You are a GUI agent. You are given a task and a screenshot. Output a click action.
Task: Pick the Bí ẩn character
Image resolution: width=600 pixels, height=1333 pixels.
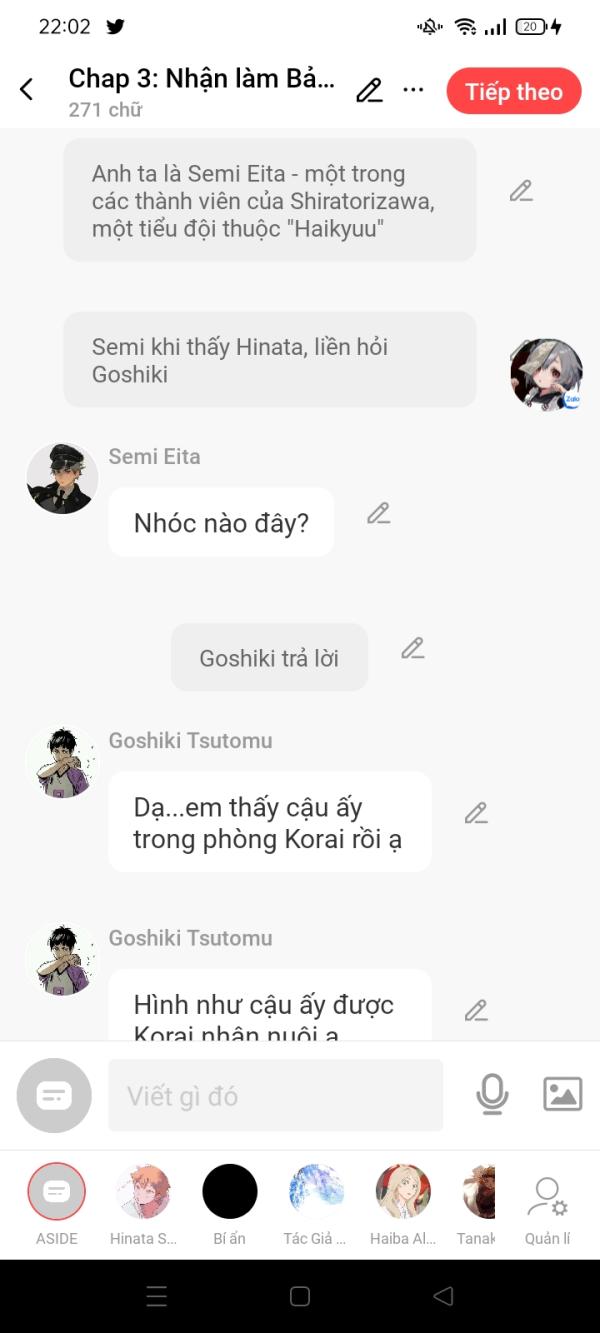pos(230,1192)
